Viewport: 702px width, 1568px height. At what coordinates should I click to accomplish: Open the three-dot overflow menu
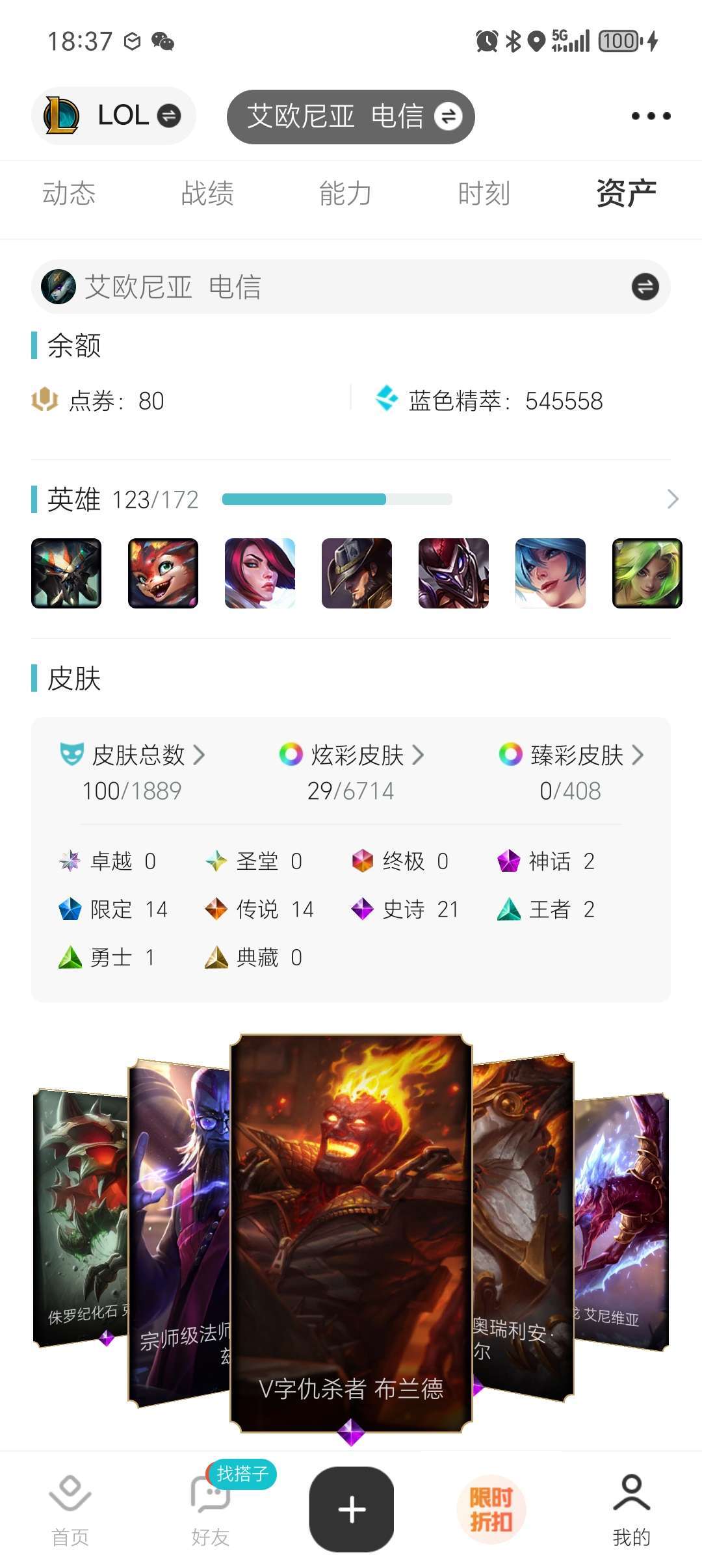coord(651,116)
